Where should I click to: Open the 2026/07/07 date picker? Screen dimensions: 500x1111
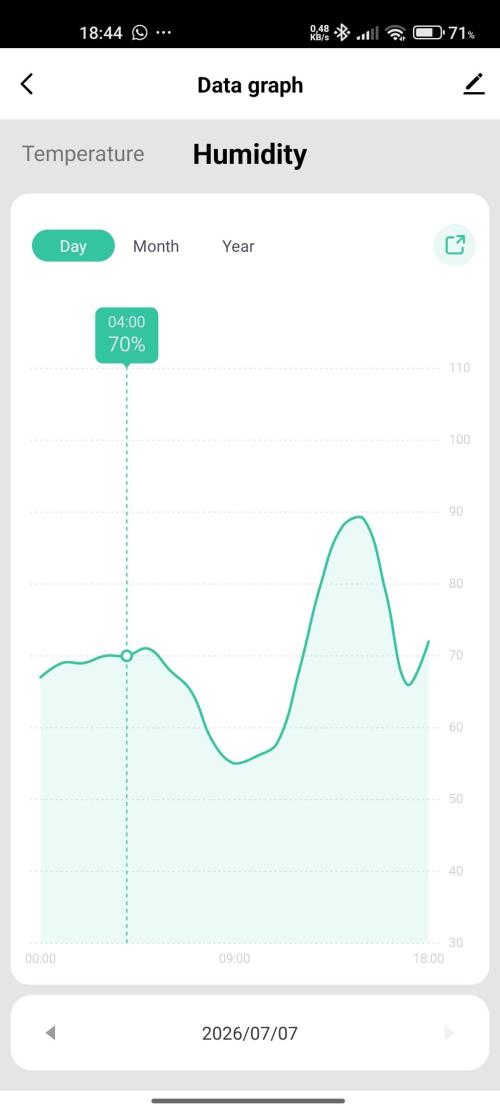pos(249,1033)
